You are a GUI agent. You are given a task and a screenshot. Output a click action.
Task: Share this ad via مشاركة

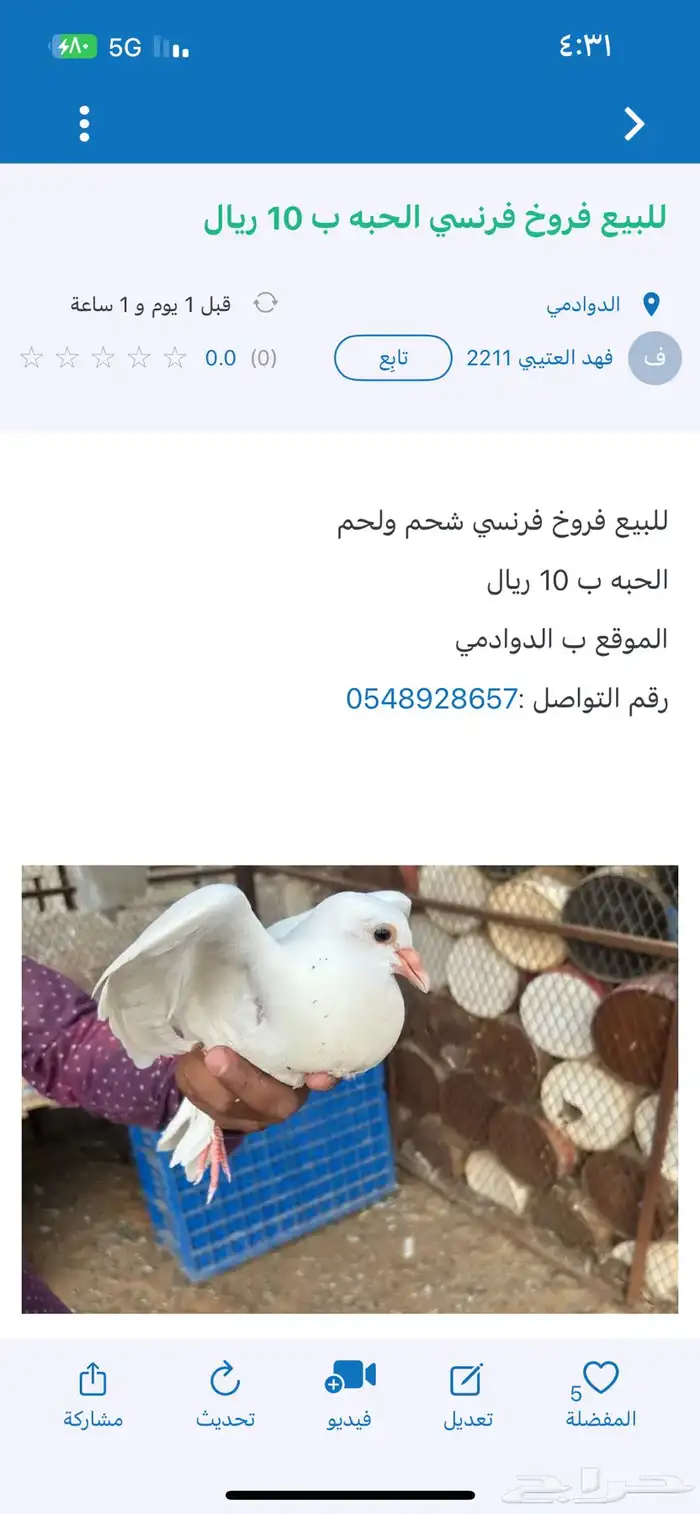click(92, 1396)
